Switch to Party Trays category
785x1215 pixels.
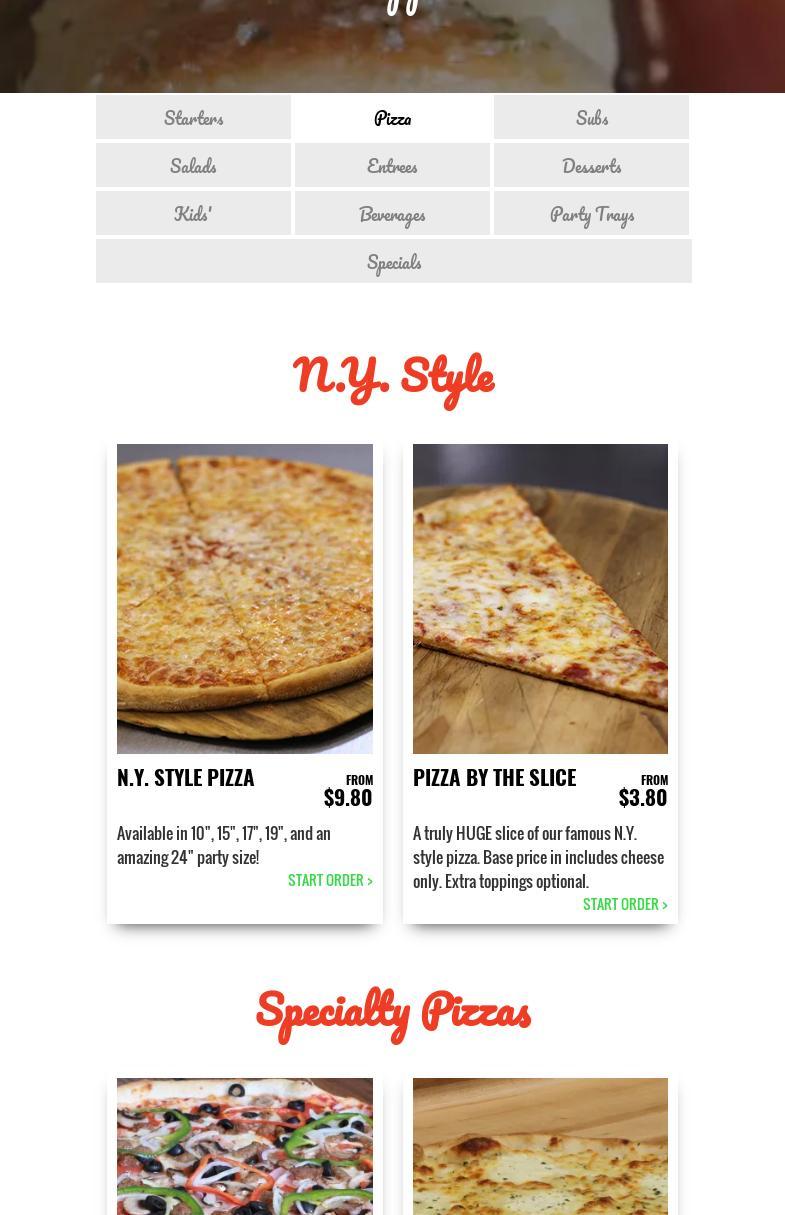coord(591,214)
